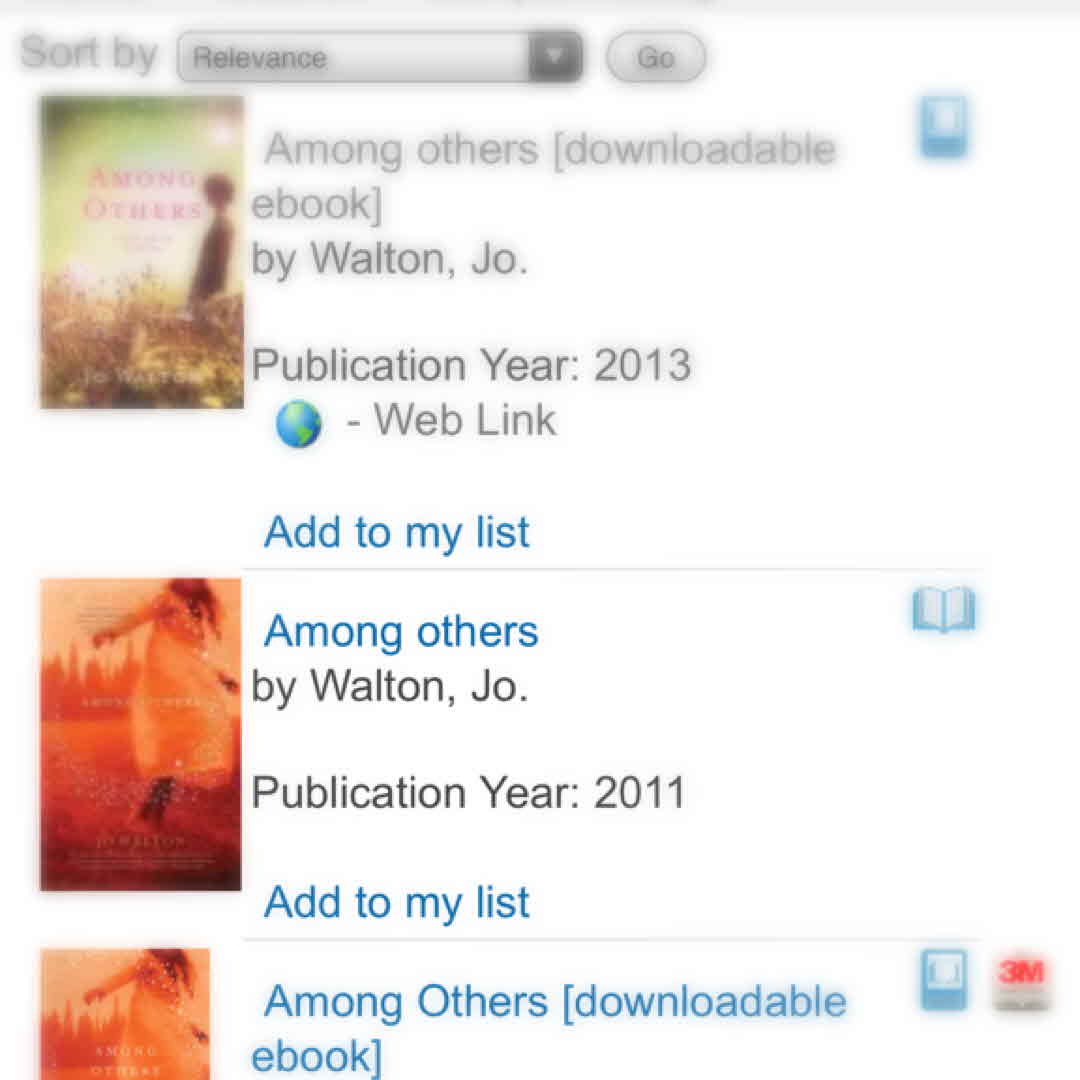Follow the Web Link under the 2013 ebook
The height and width of the screenshot is (1080, 1080).
pyautogui.click(x=449, y=419)
